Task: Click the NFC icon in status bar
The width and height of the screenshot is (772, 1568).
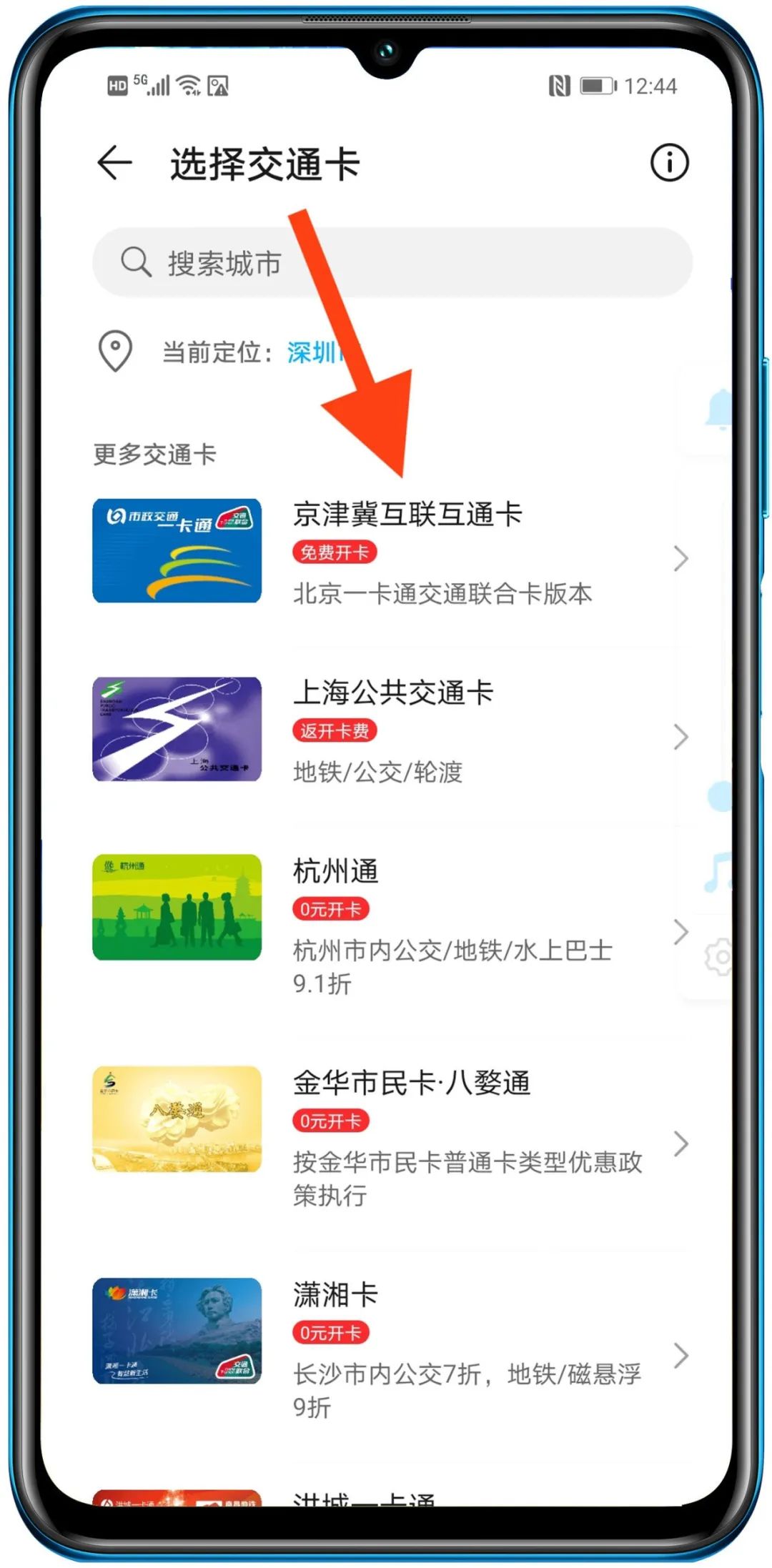Action: tap(558, 86)
